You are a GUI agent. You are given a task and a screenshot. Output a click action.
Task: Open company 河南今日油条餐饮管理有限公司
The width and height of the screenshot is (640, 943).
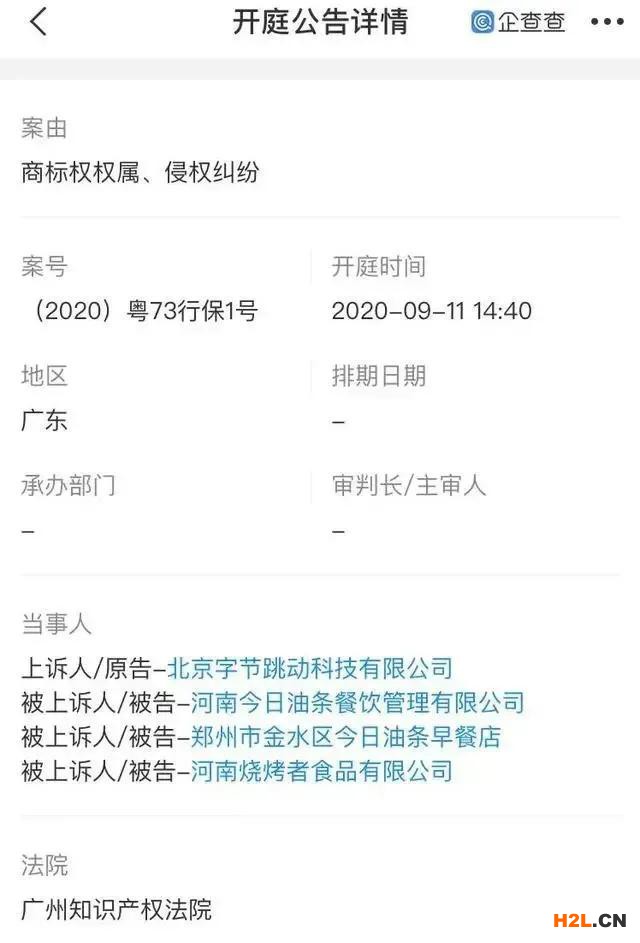click(356, 703)
